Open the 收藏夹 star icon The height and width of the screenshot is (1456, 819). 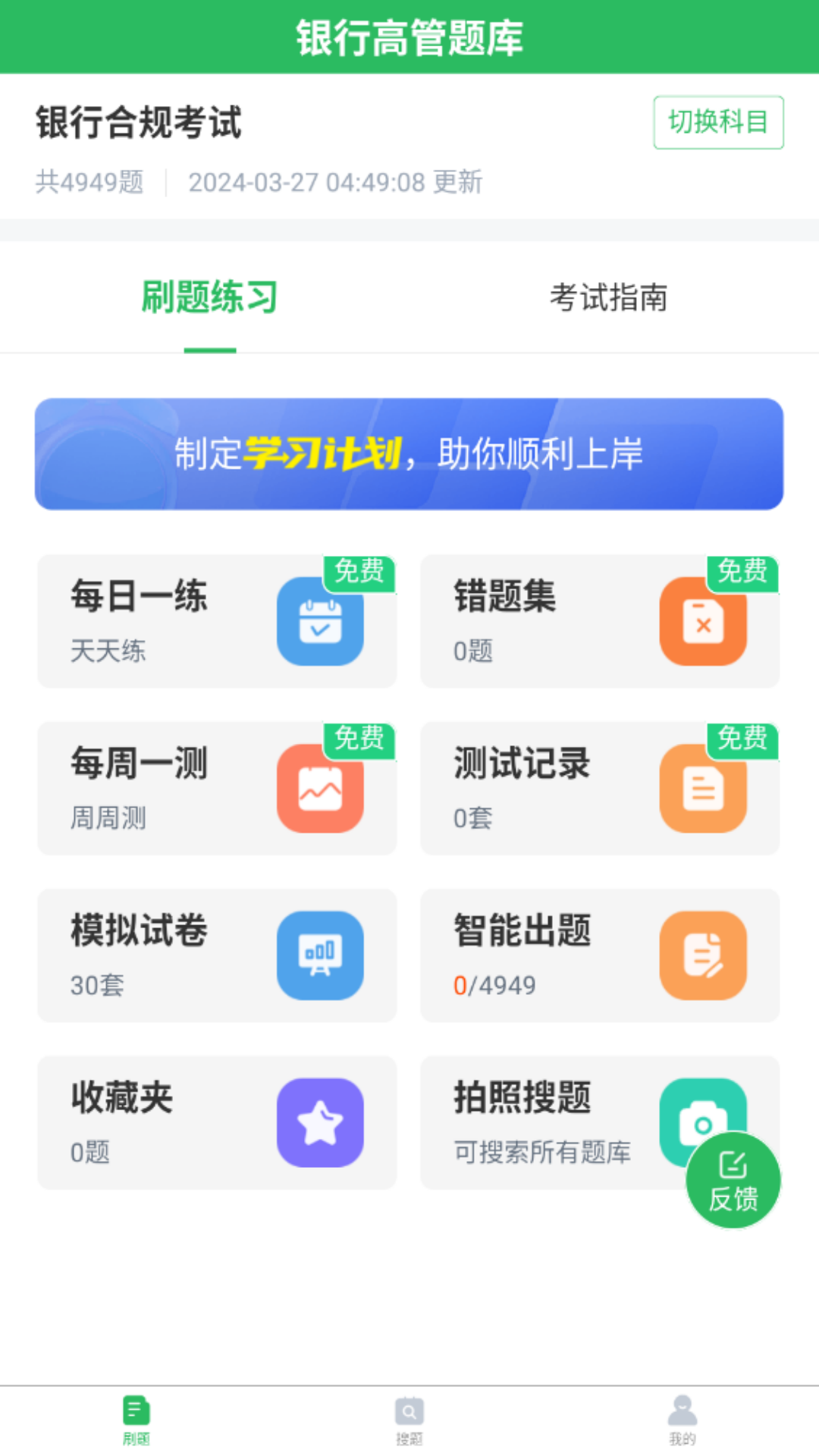[320, 1122]
